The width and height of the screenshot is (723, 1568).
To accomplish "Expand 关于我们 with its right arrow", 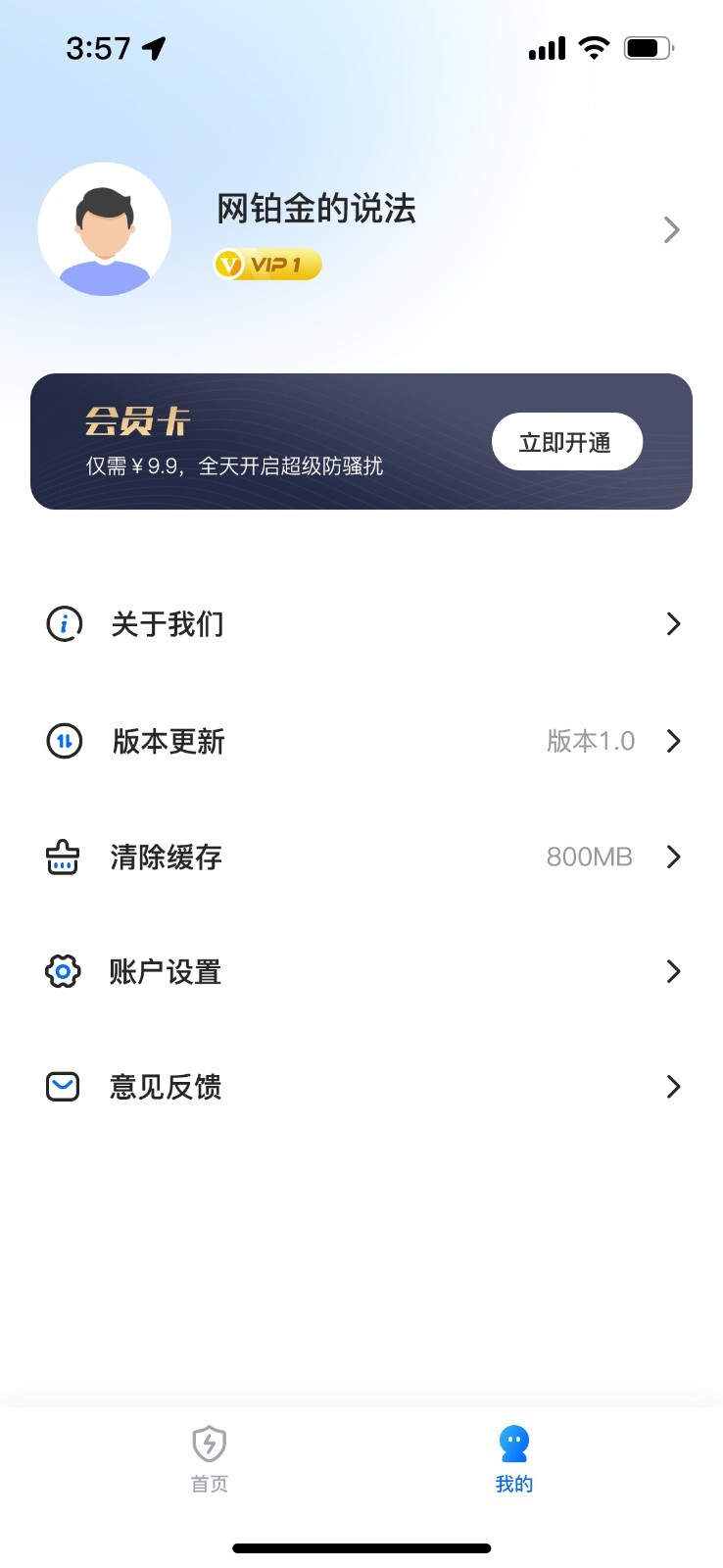I will pyautogui.click(x=673, y=623).
